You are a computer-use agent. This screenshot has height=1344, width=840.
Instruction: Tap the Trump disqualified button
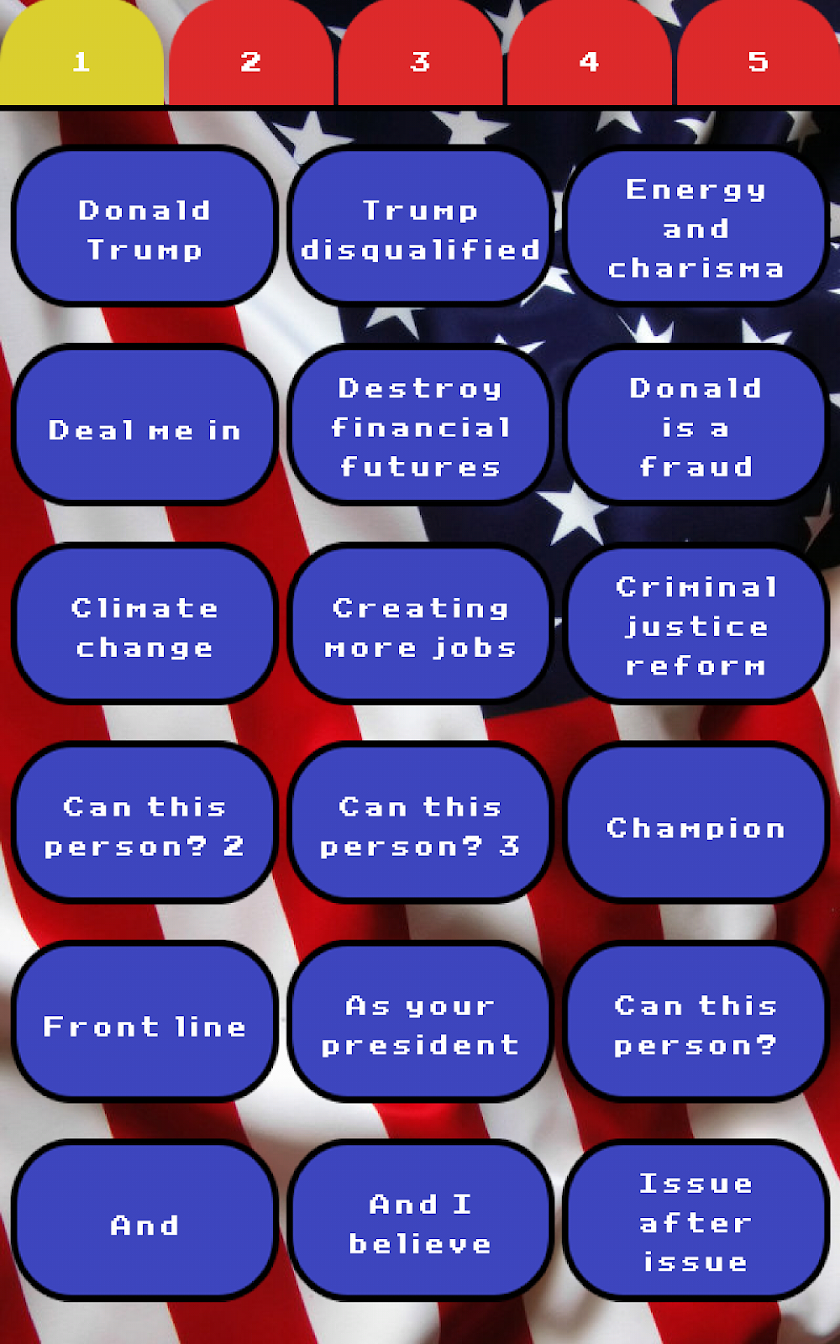pos(420,228)
